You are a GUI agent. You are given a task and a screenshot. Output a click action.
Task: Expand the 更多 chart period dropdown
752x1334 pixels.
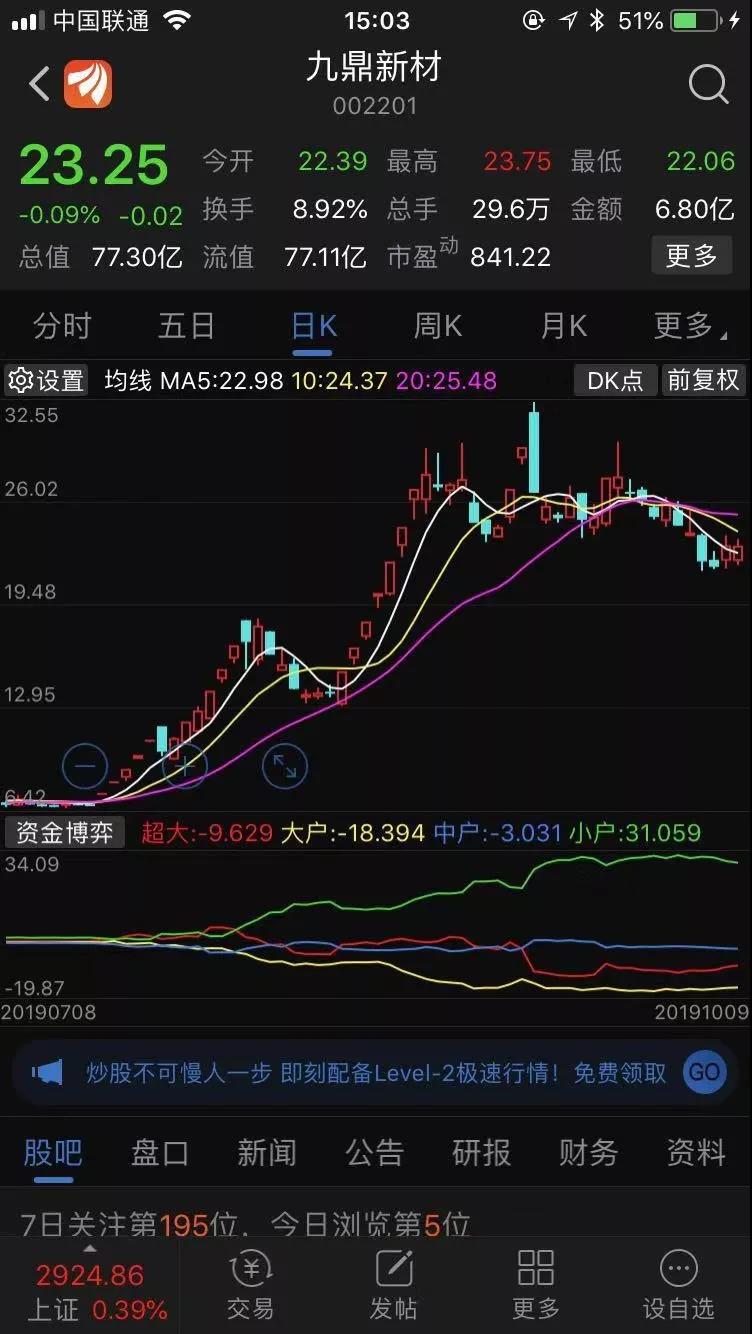tap(688, 326)
